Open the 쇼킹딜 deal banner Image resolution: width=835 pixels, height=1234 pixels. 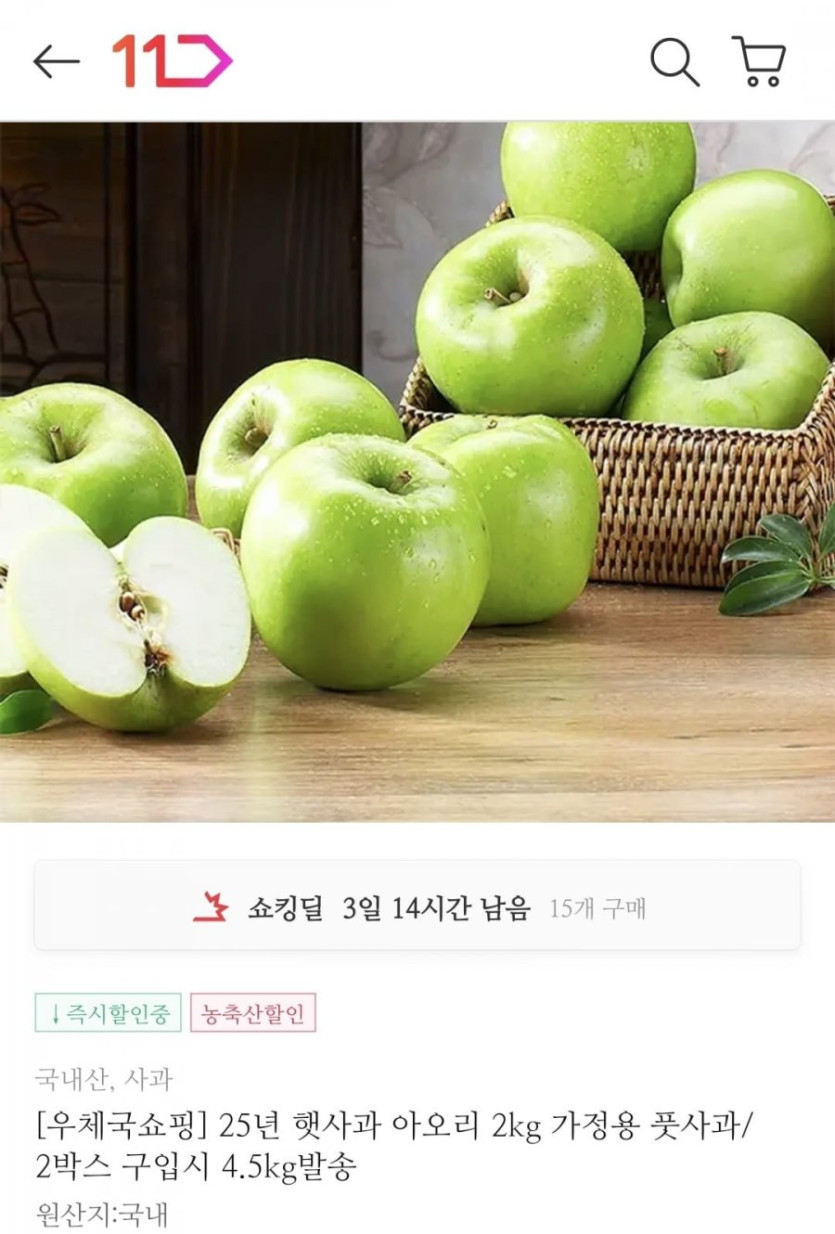click(x=417, y=907)
